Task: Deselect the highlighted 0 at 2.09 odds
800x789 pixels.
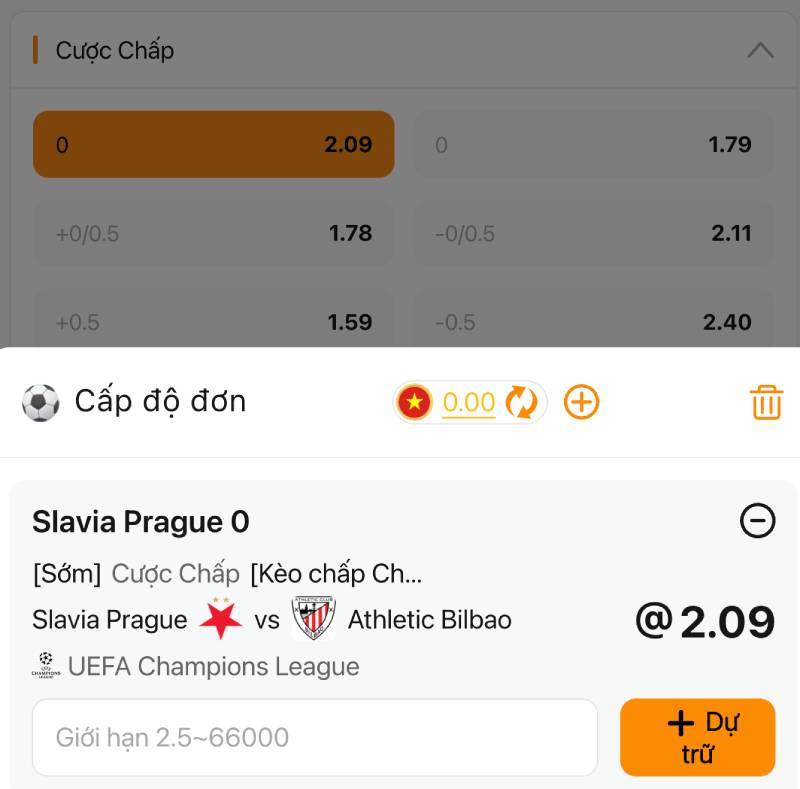Action: pos(213,145)
